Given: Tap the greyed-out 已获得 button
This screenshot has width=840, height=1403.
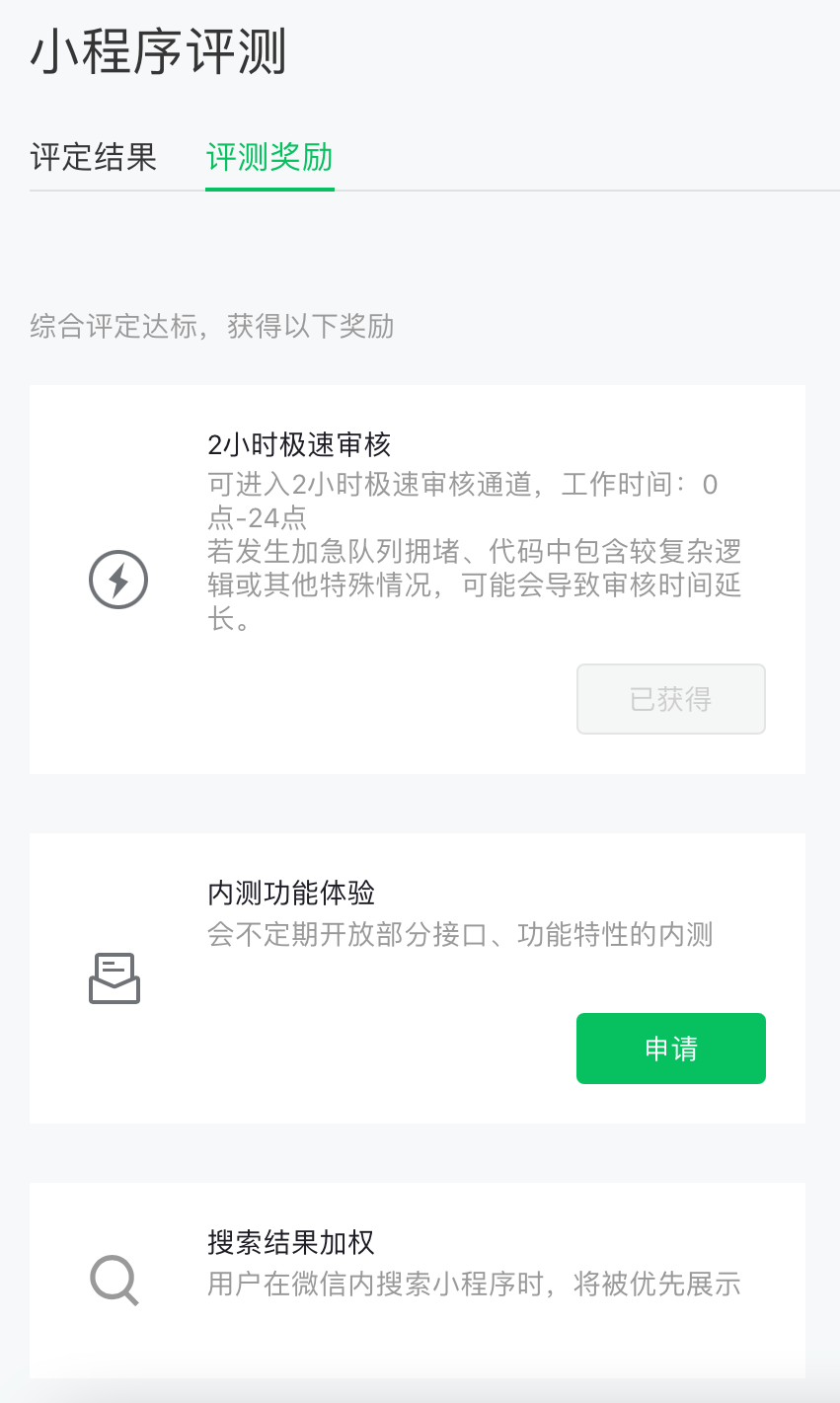Looking at the screenshot, I should [x=671, y=699].
